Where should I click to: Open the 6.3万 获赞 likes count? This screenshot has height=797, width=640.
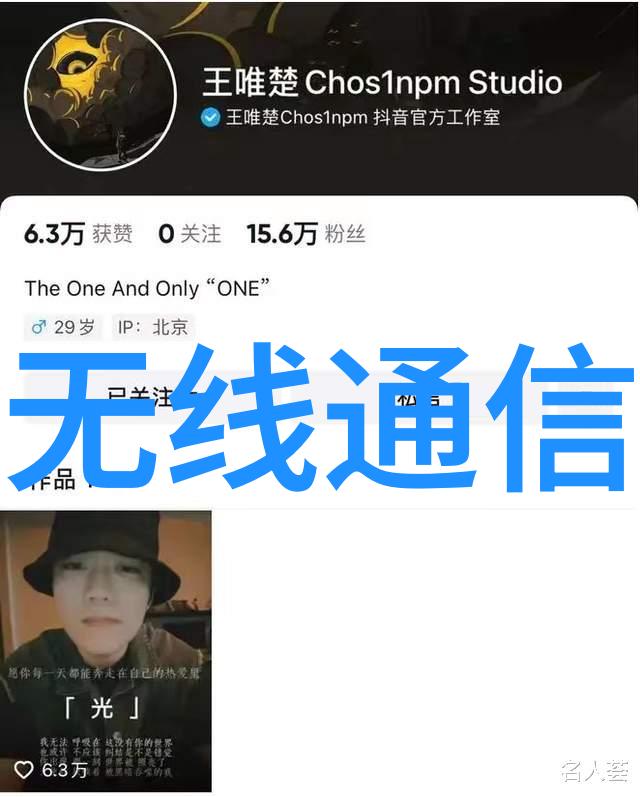click(78, 234)
